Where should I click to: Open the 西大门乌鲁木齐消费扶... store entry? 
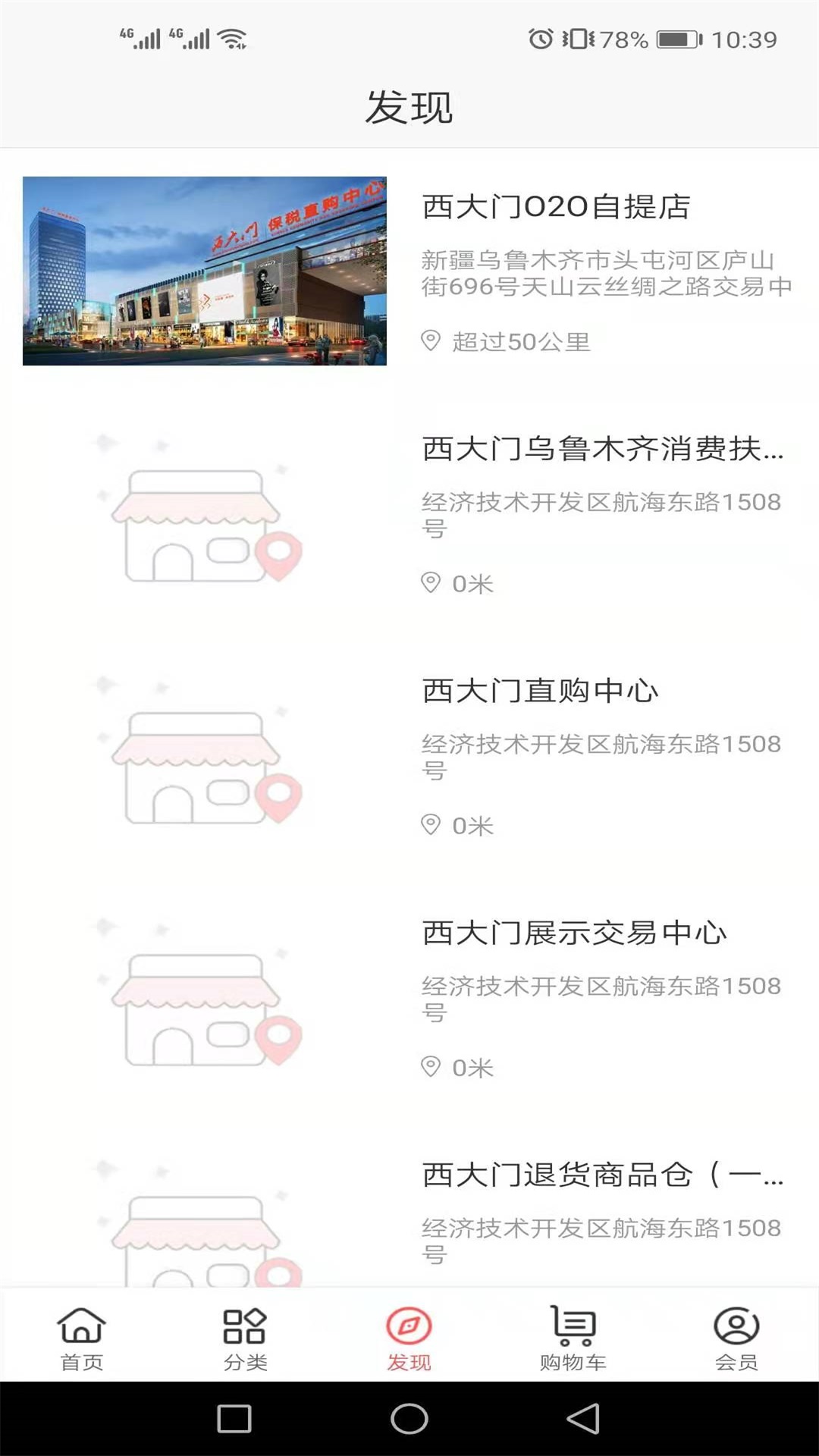[602, 449]
